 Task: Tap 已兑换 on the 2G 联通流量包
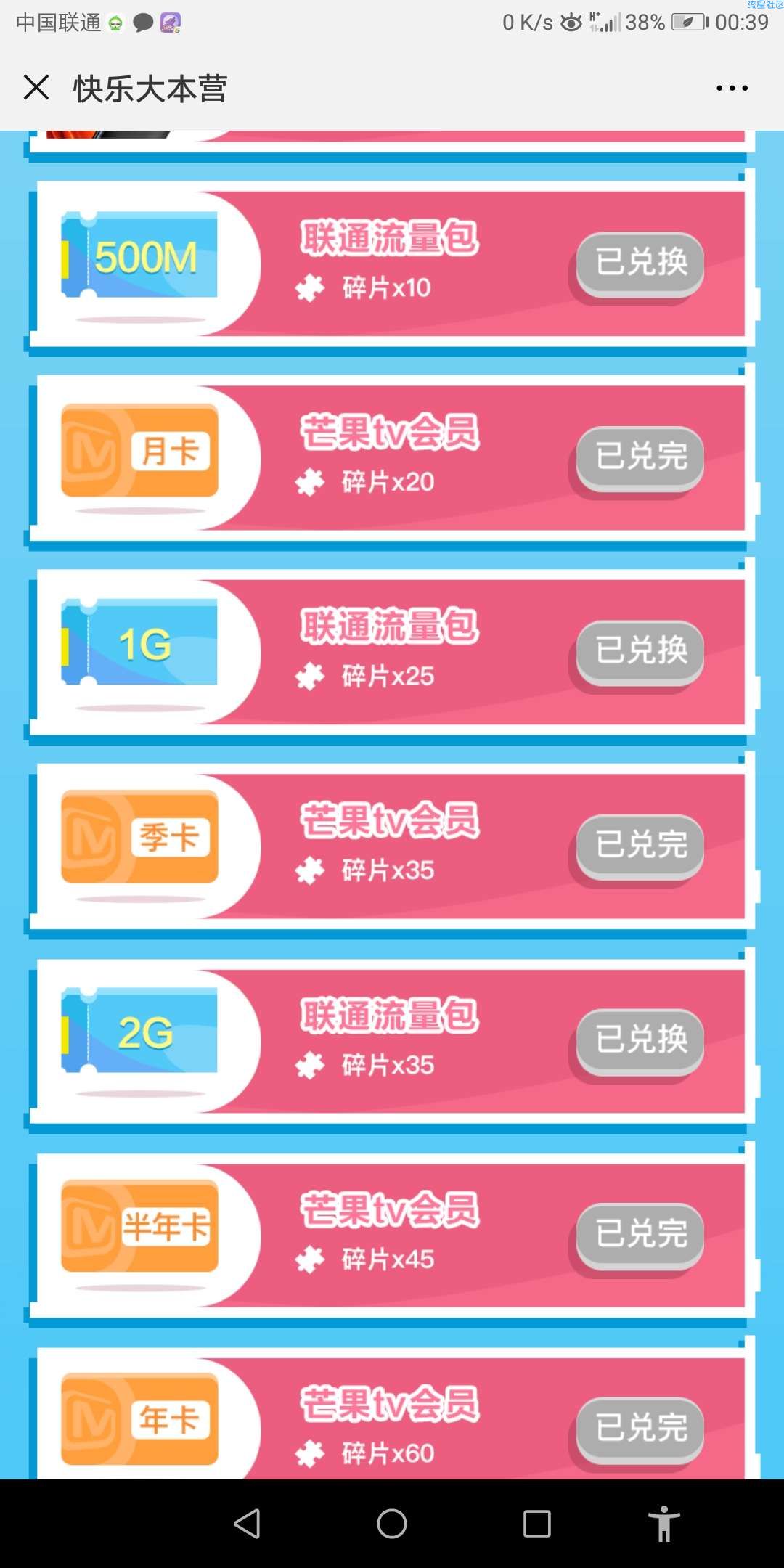[640, 1040]
